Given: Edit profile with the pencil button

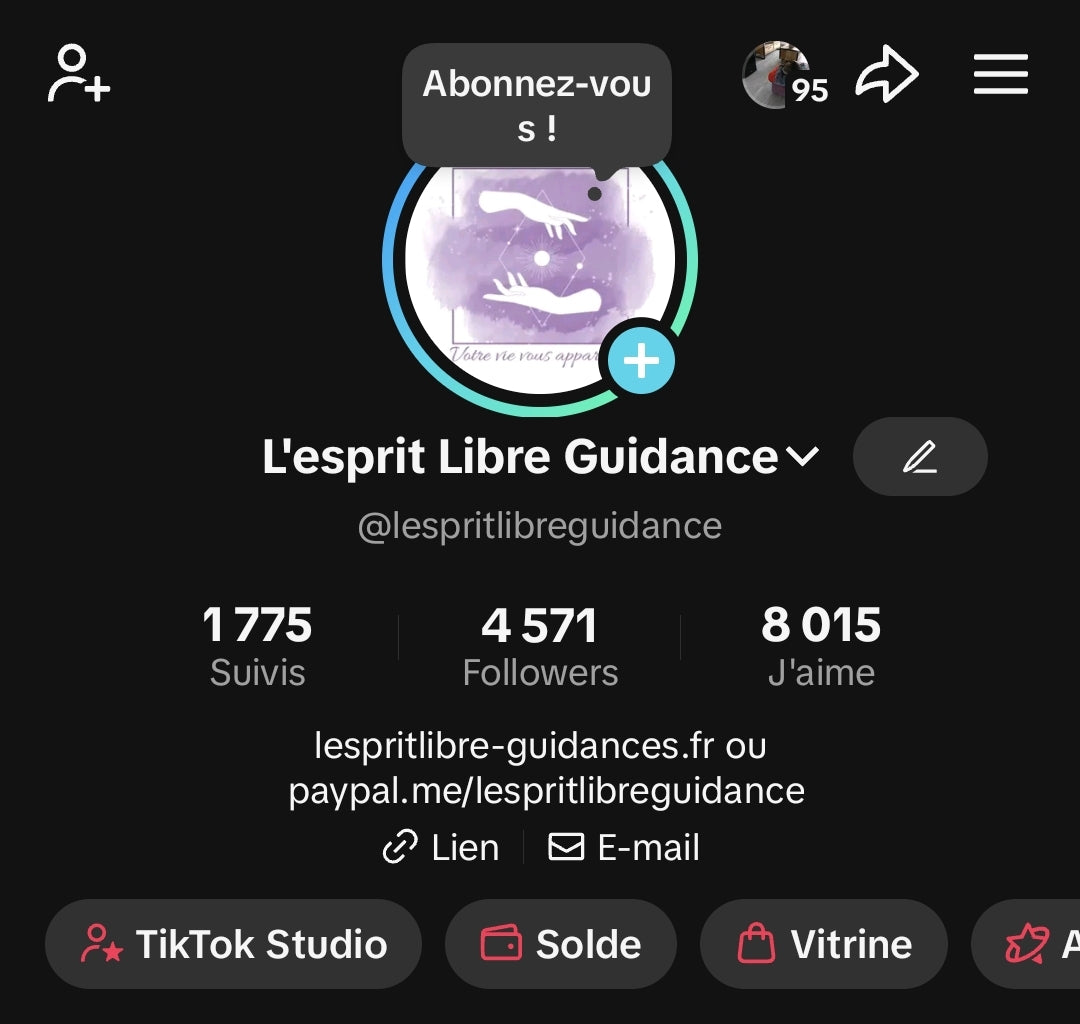Looking at the screenshot, I should point(920,457).
